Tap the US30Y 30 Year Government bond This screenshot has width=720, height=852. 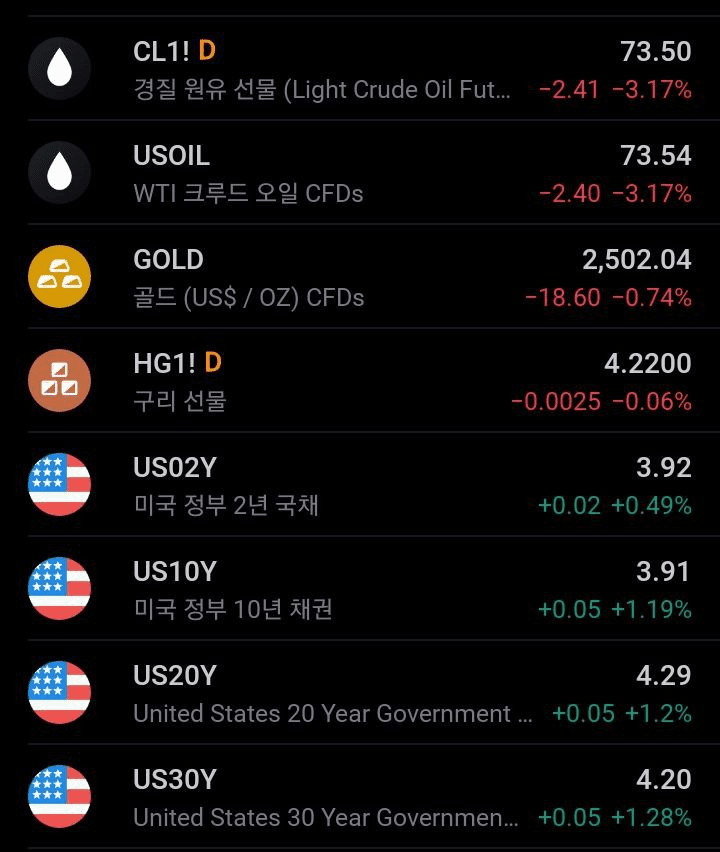(360, 797)
